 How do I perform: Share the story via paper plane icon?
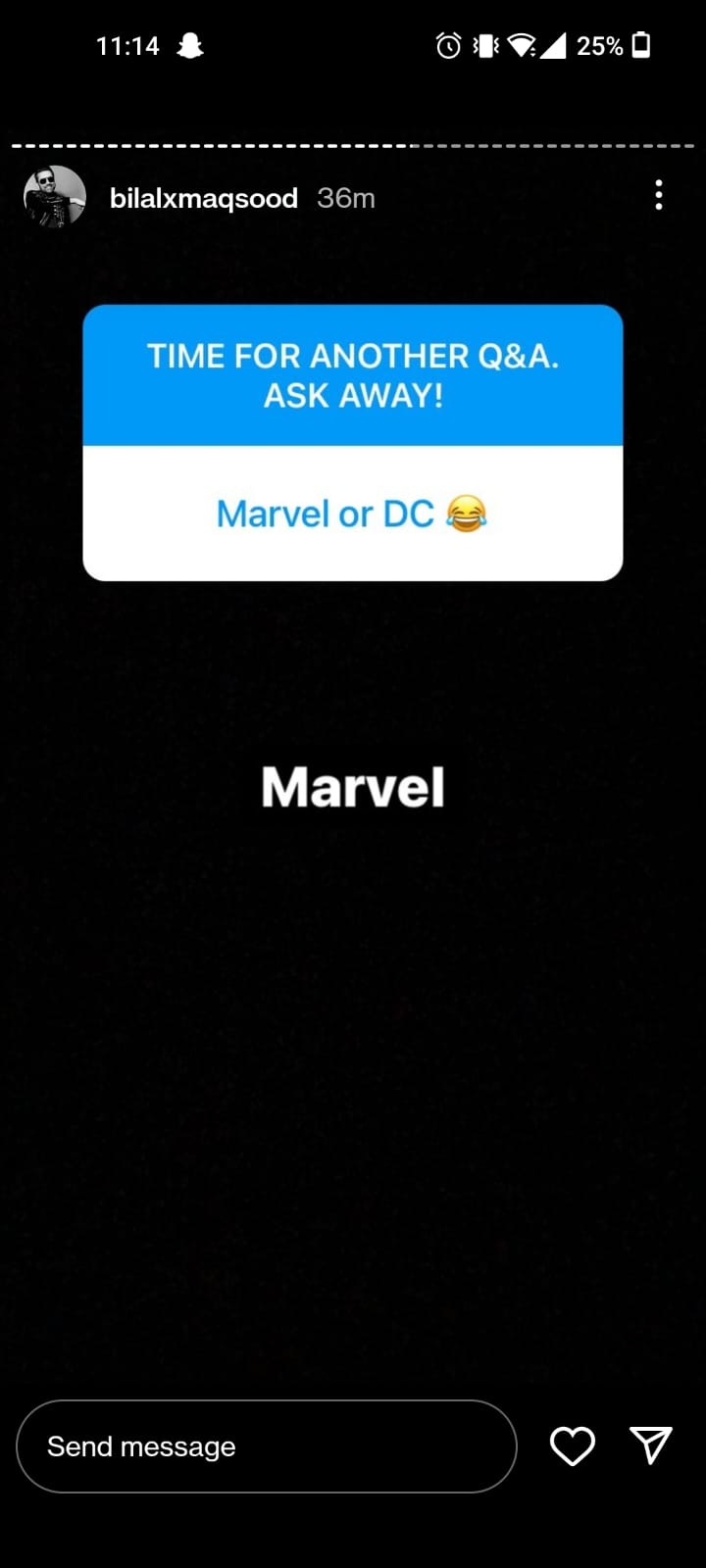pos(650,1445)
